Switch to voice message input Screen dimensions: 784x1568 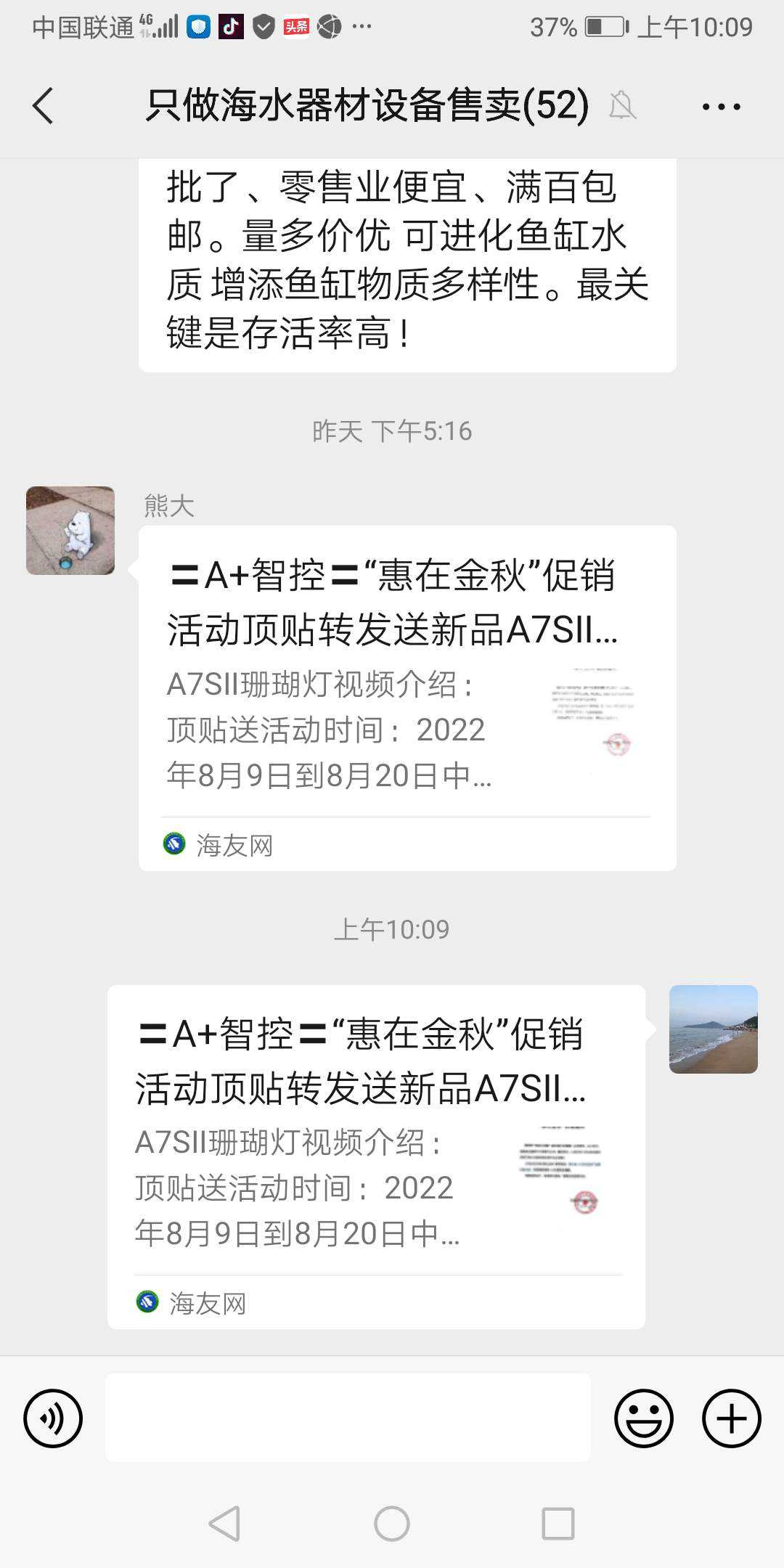(53, 1418)
